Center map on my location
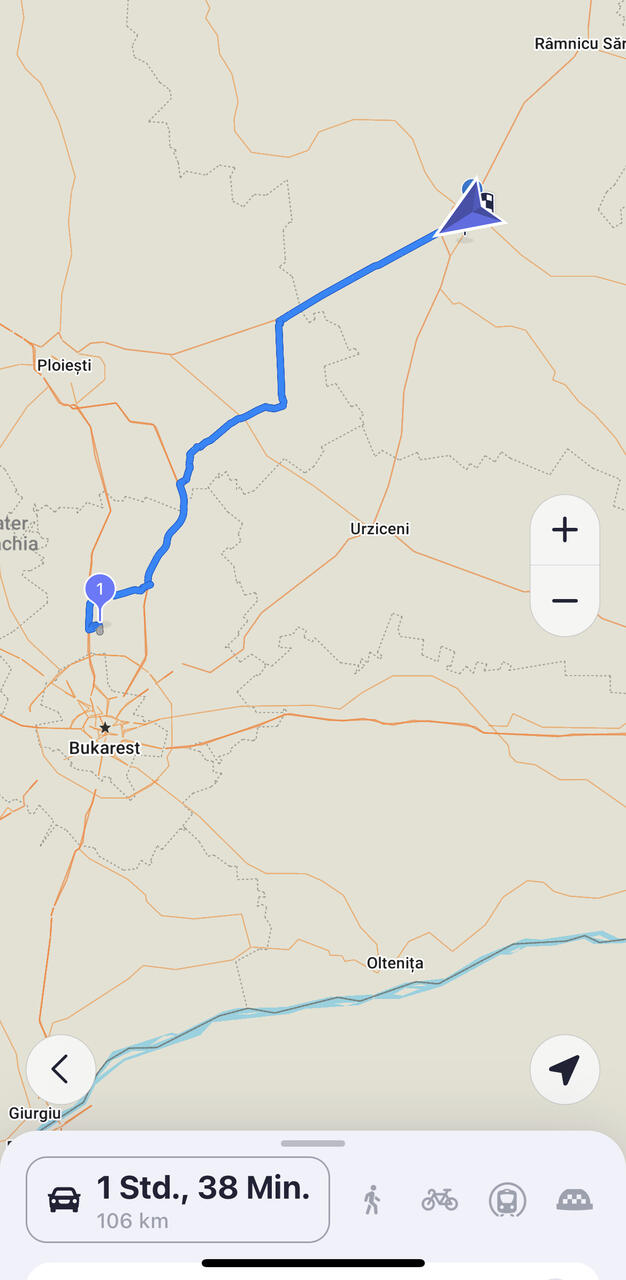This screenshot has height=1280, width=626. (x=565, y=1069)
